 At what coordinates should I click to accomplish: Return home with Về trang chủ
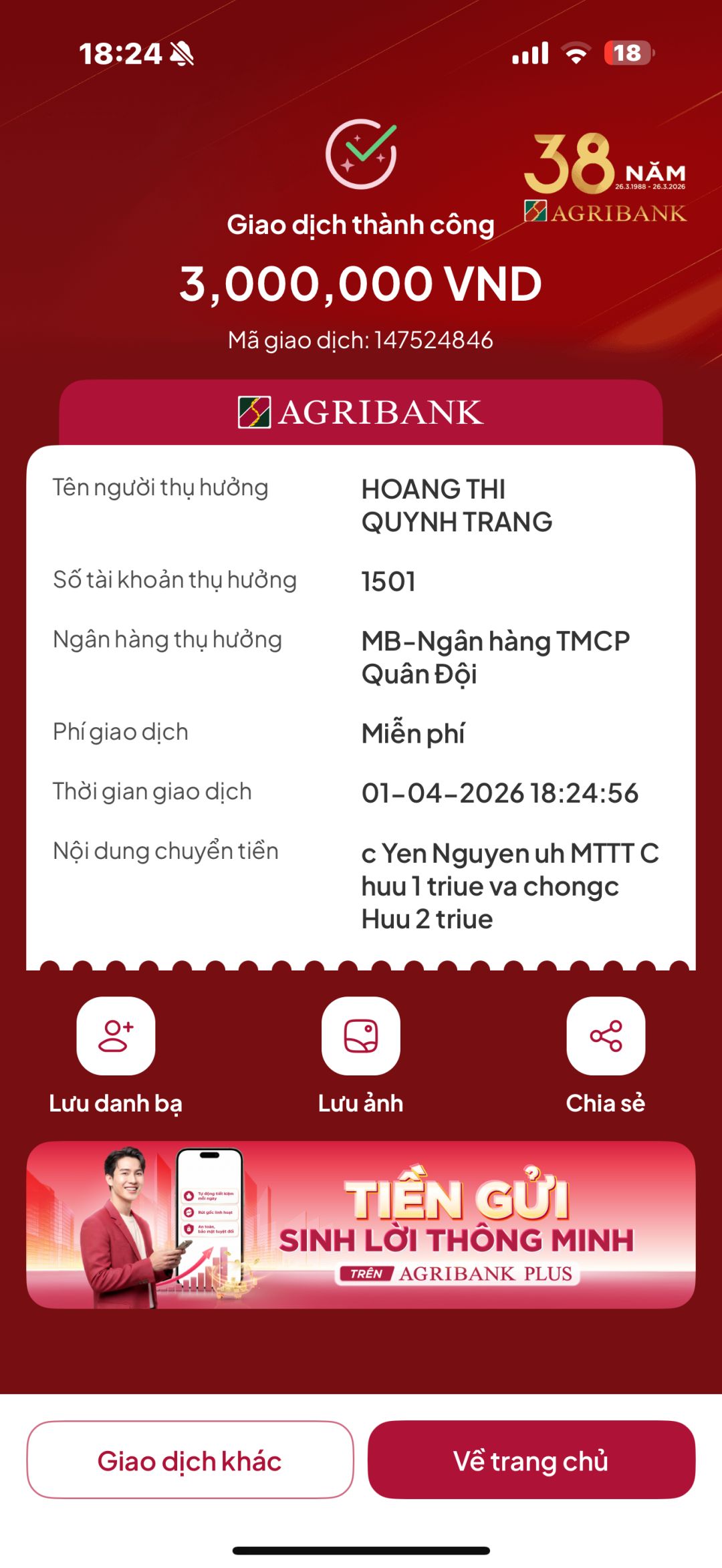coord(531,1460)
